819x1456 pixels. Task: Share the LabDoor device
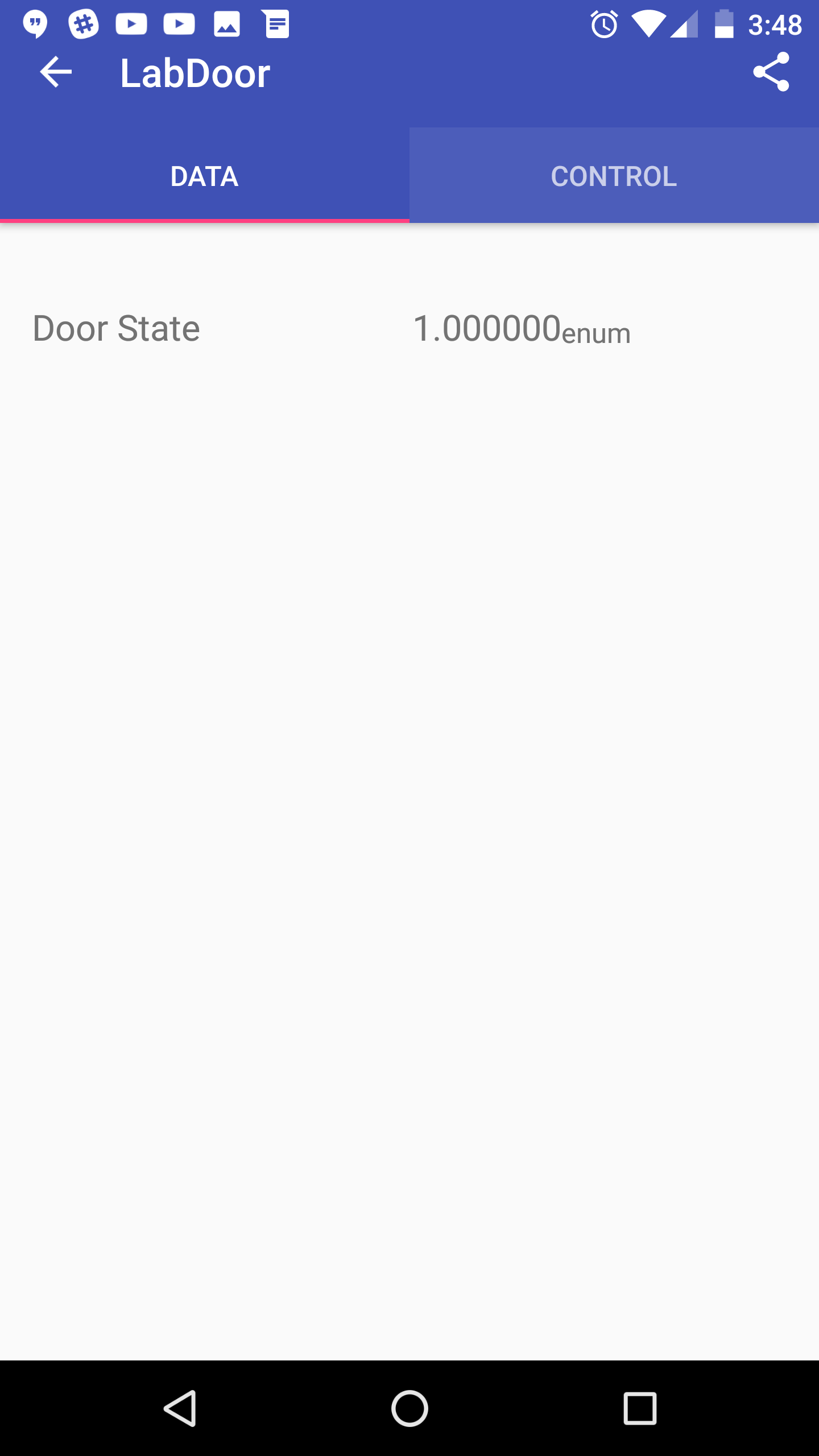point(771,72)
